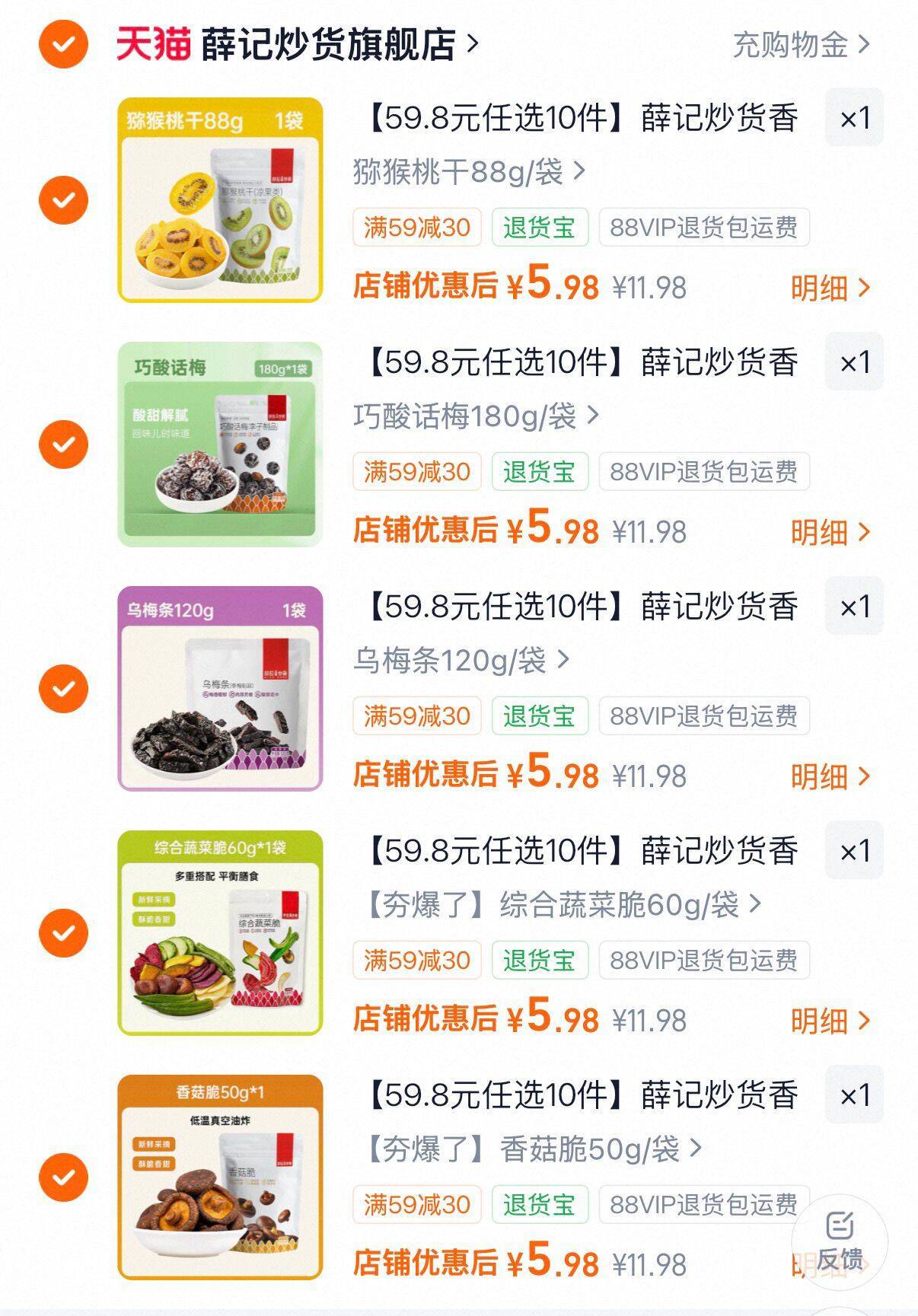Adjust quantity ×1 for 香菇脆
Screen dimensions: 918x1316
tap(854, 1095)
